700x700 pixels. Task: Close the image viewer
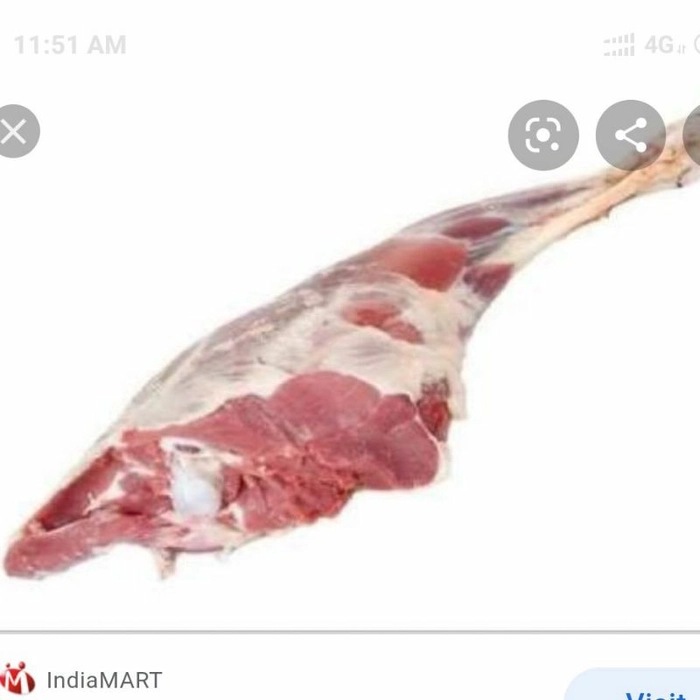(14, 132)
